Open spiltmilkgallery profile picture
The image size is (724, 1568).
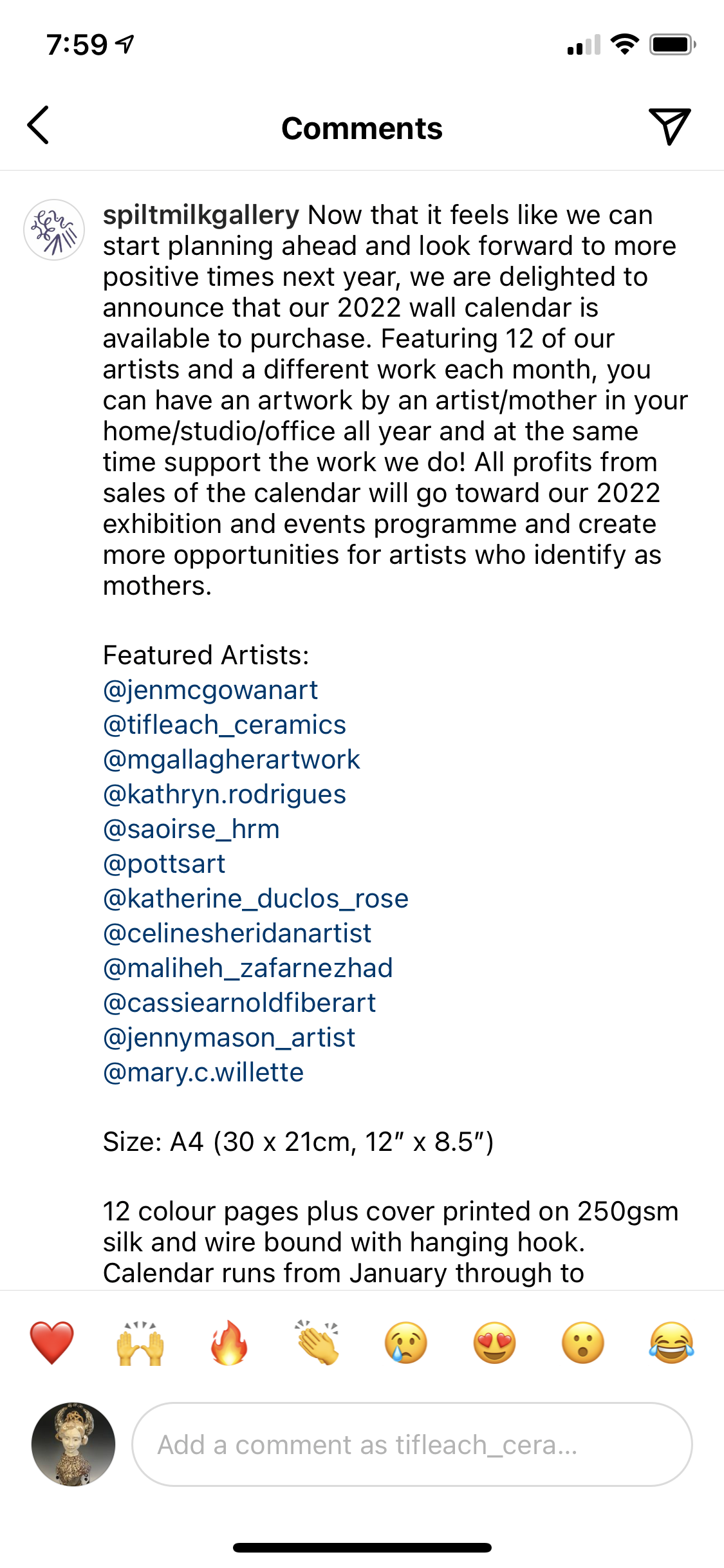(54, 230)
